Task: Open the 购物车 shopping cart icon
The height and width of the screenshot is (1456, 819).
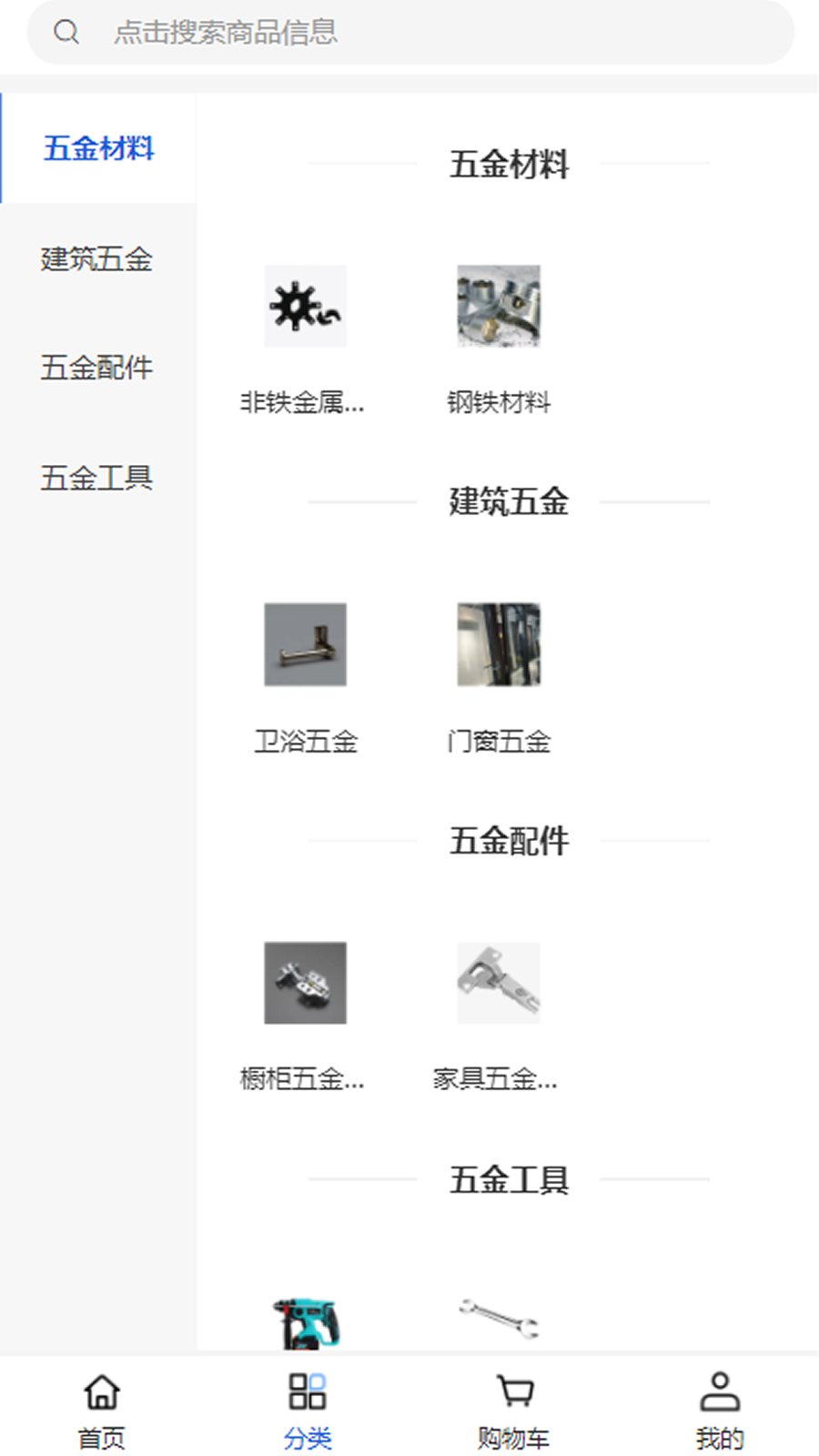Action: [x=514, y=1390]
